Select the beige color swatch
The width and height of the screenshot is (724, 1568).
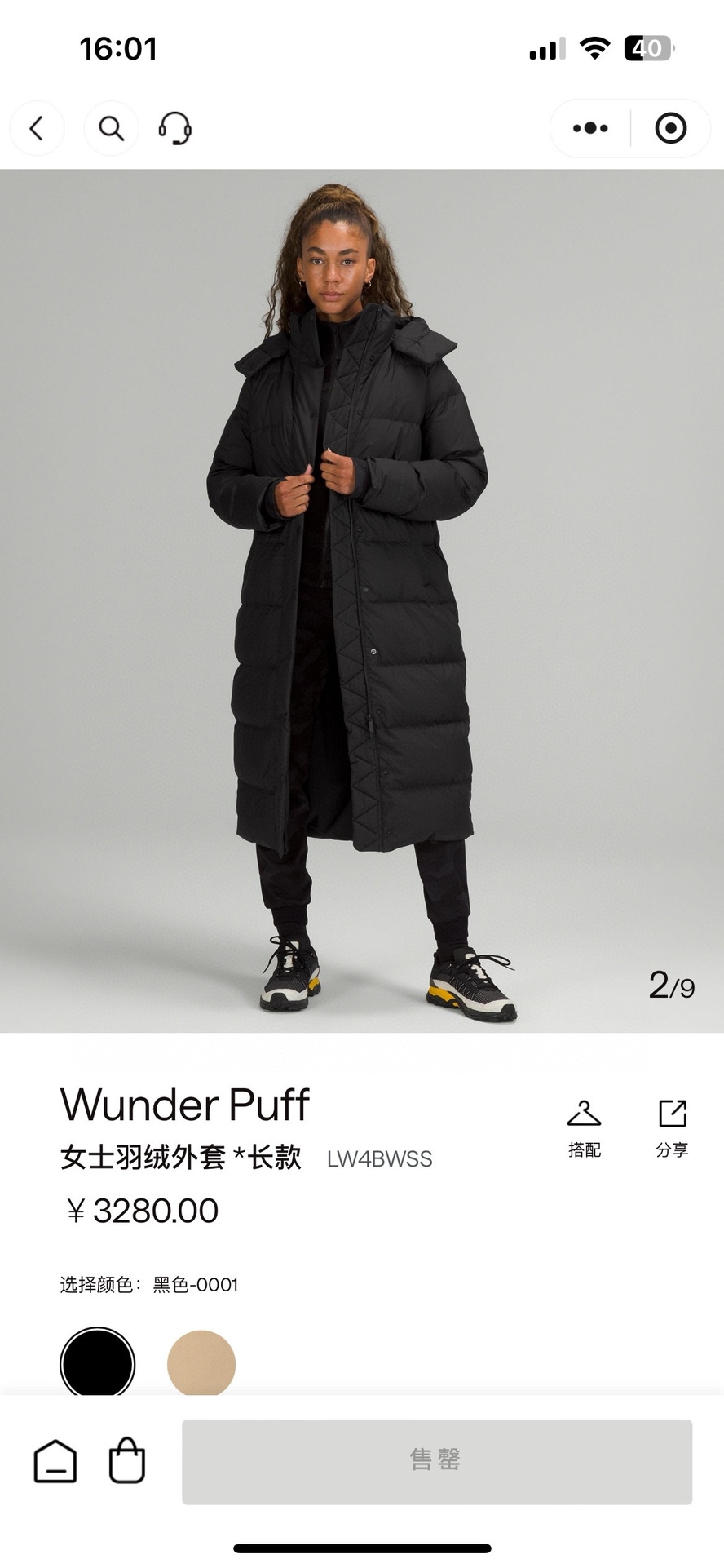[x=201, y=1362]
